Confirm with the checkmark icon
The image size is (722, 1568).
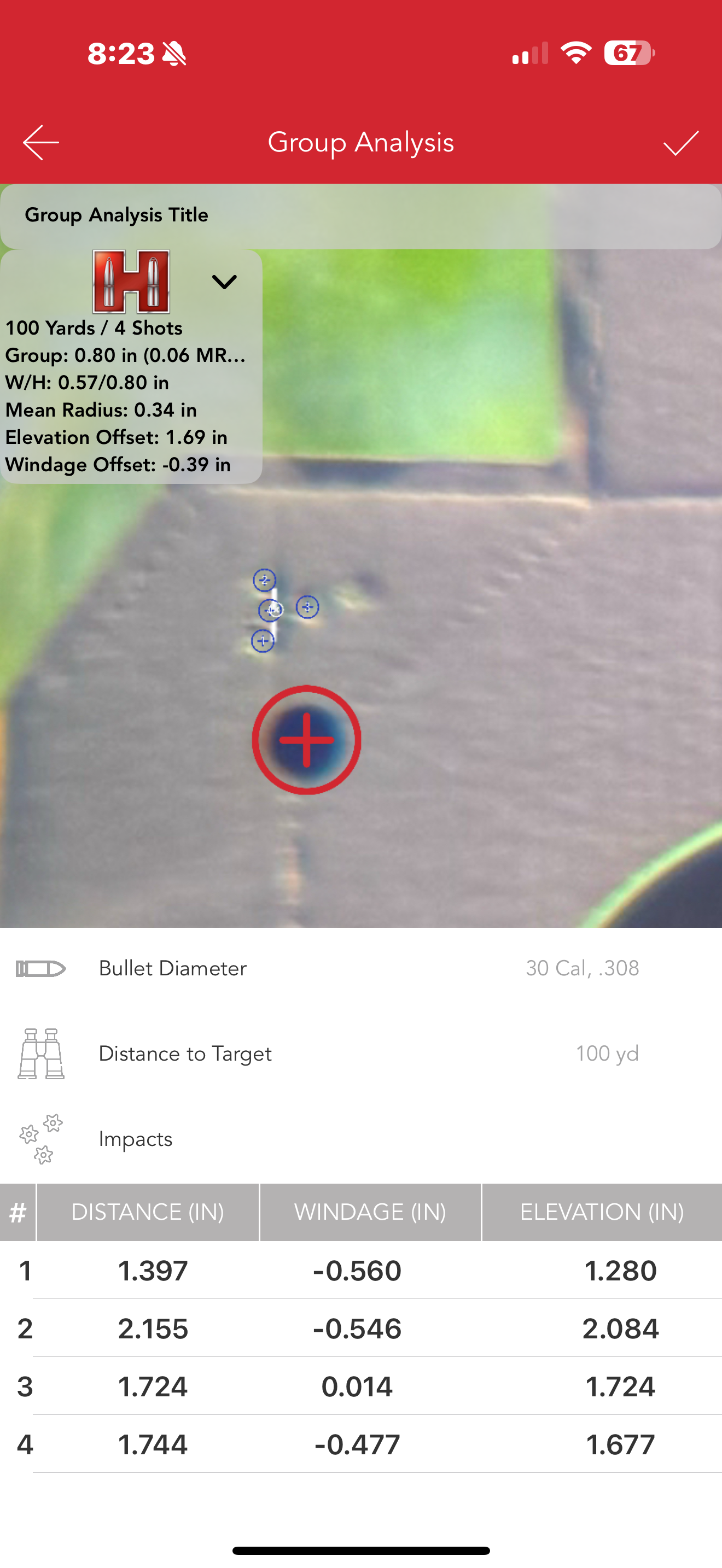click(680, 143)
